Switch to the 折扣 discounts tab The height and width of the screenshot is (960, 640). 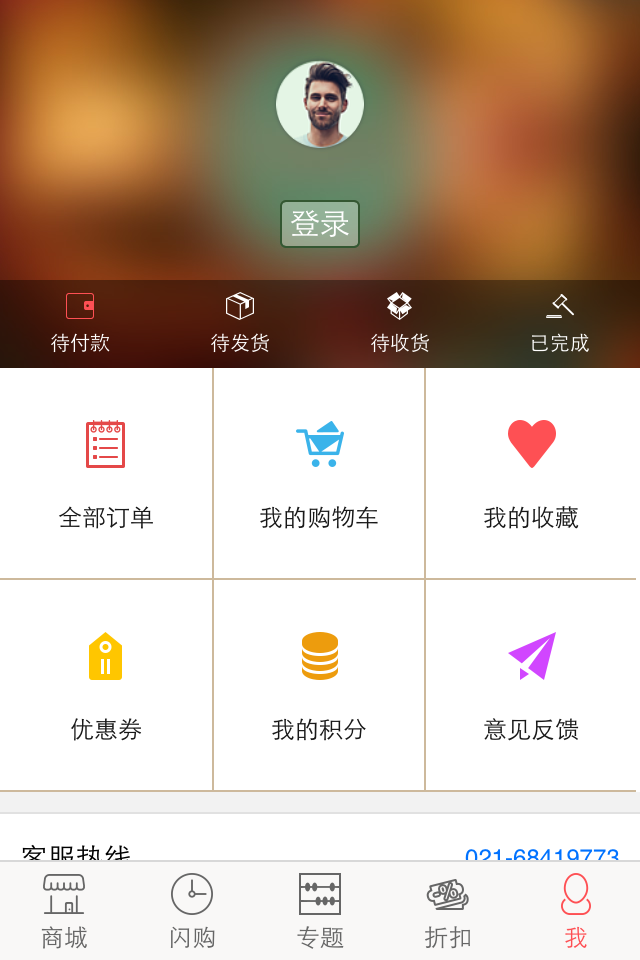[448, 911]
